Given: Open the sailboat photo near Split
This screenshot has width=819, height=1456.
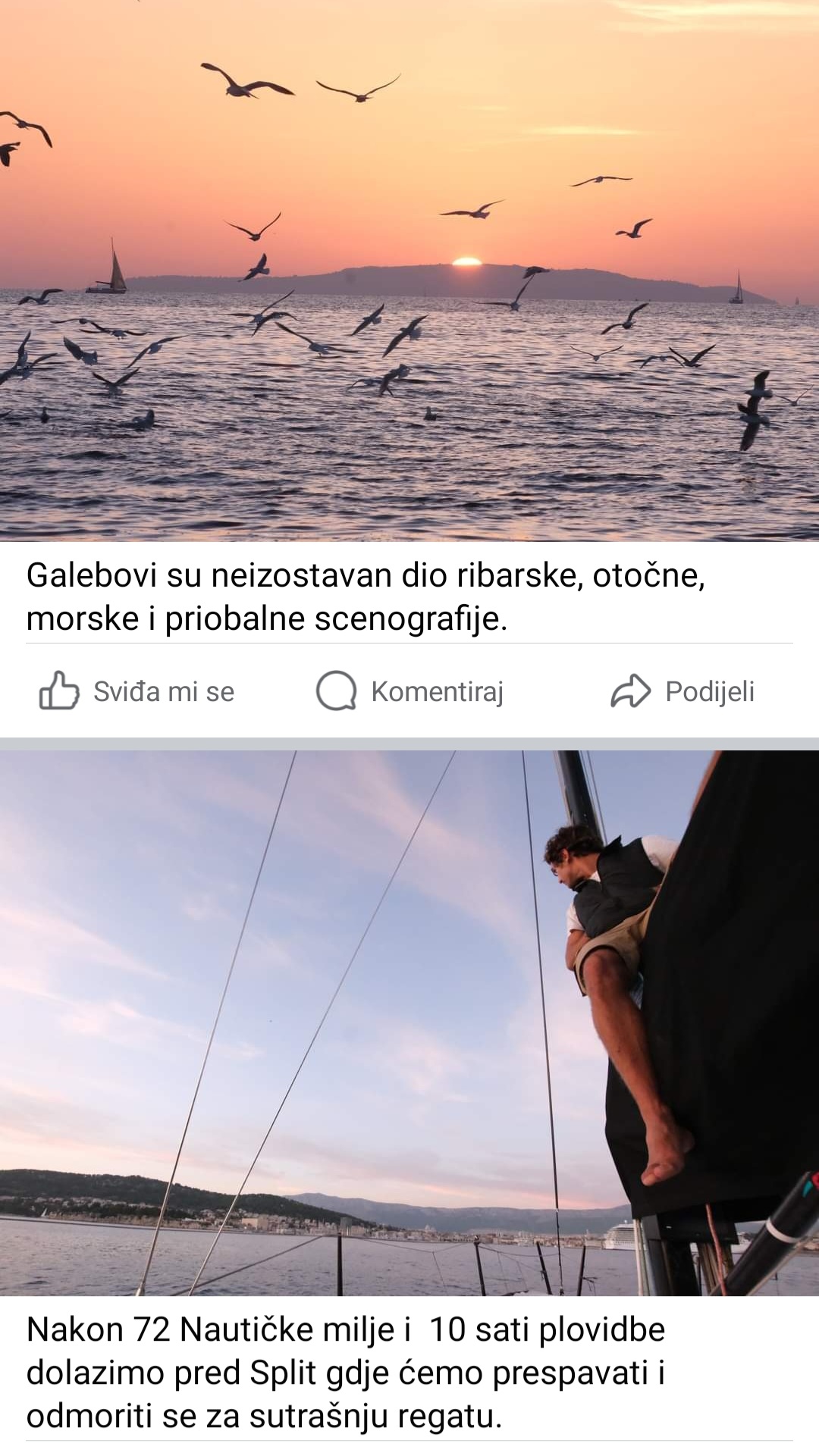Looking at the screenshot, I should [409, 1023].
